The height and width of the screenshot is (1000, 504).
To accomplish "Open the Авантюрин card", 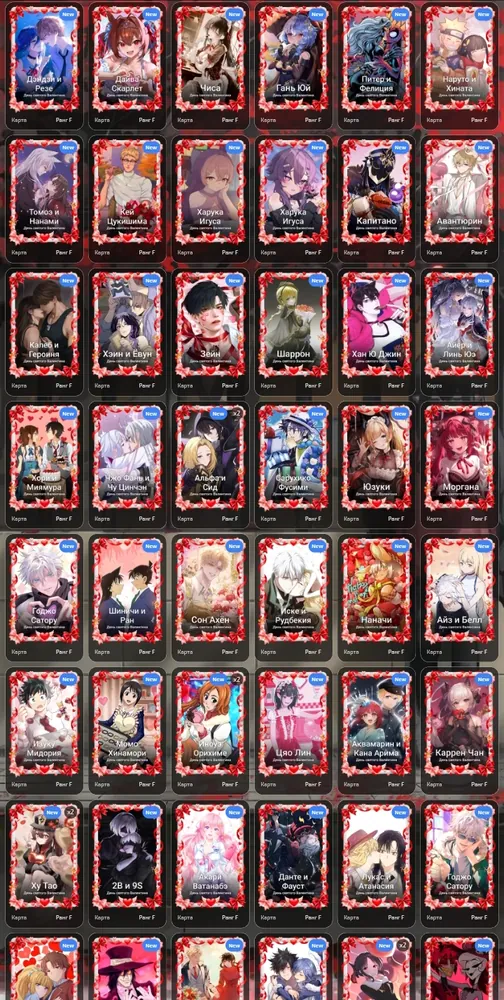I will pyautogui.click(x=459, y=198).
